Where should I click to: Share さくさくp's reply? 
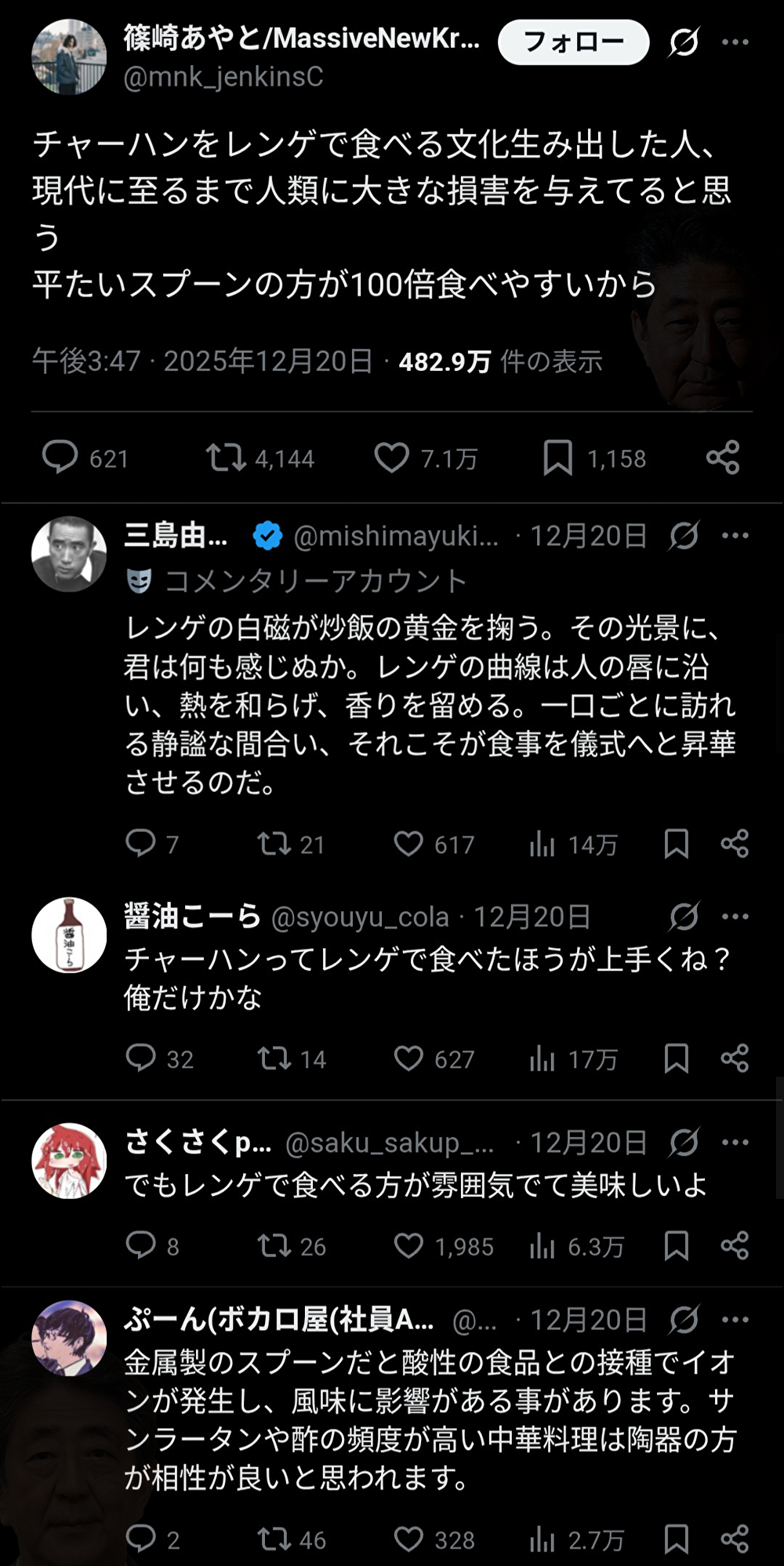[735, 1246]
